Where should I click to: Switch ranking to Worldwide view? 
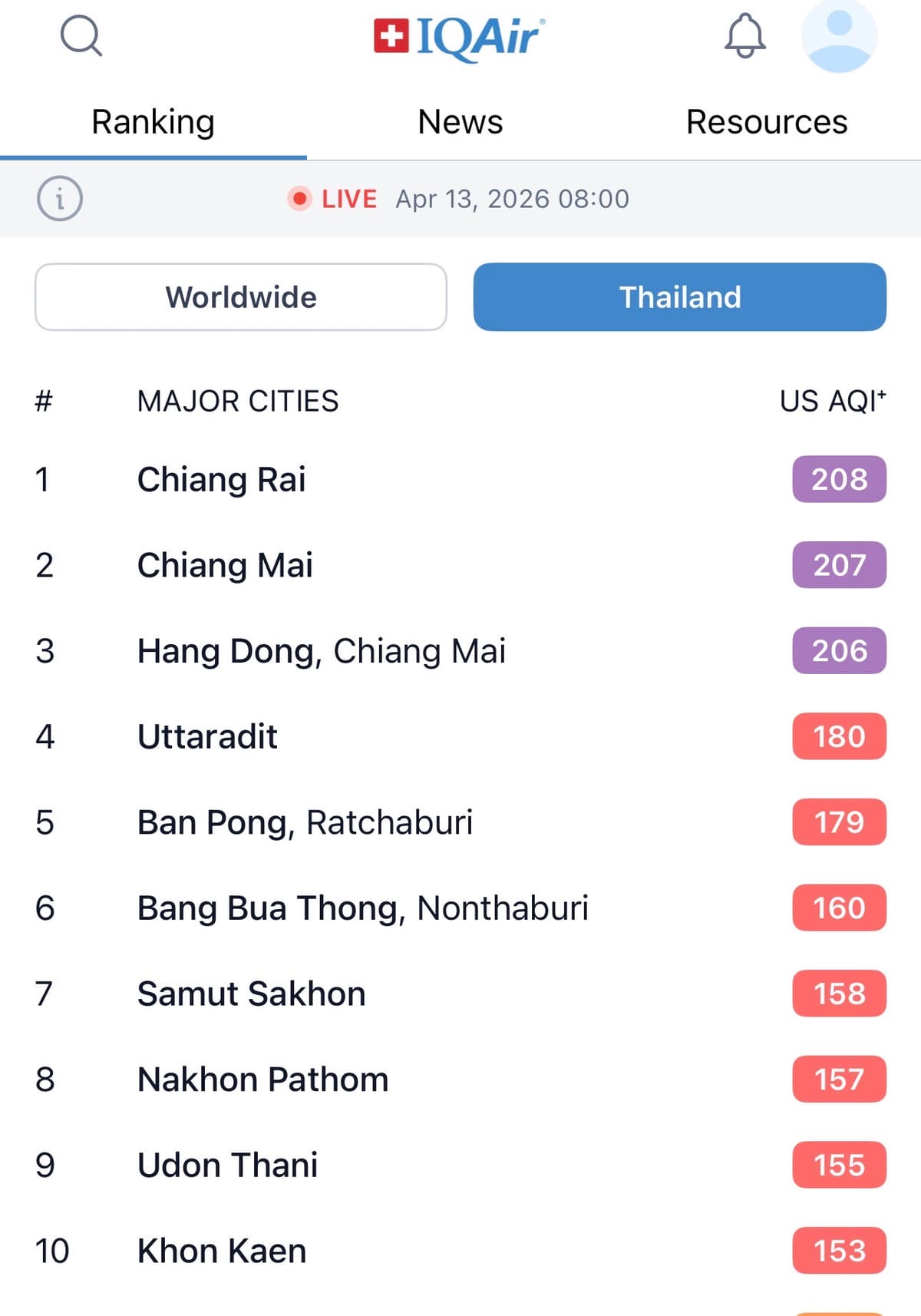(x=241, y=297)
